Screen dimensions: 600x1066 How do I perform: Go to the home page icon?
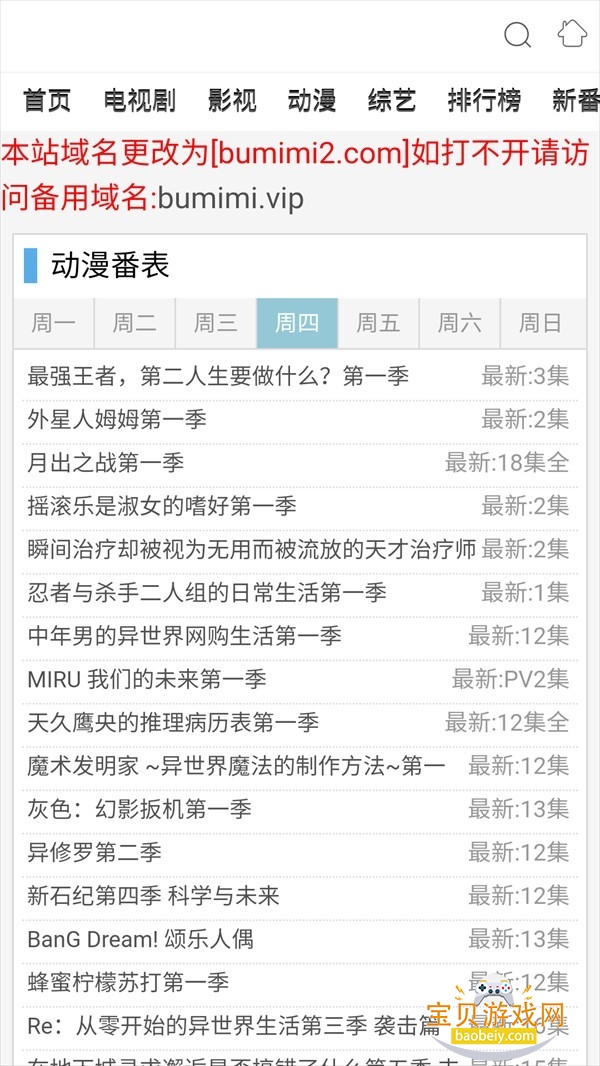572,35
